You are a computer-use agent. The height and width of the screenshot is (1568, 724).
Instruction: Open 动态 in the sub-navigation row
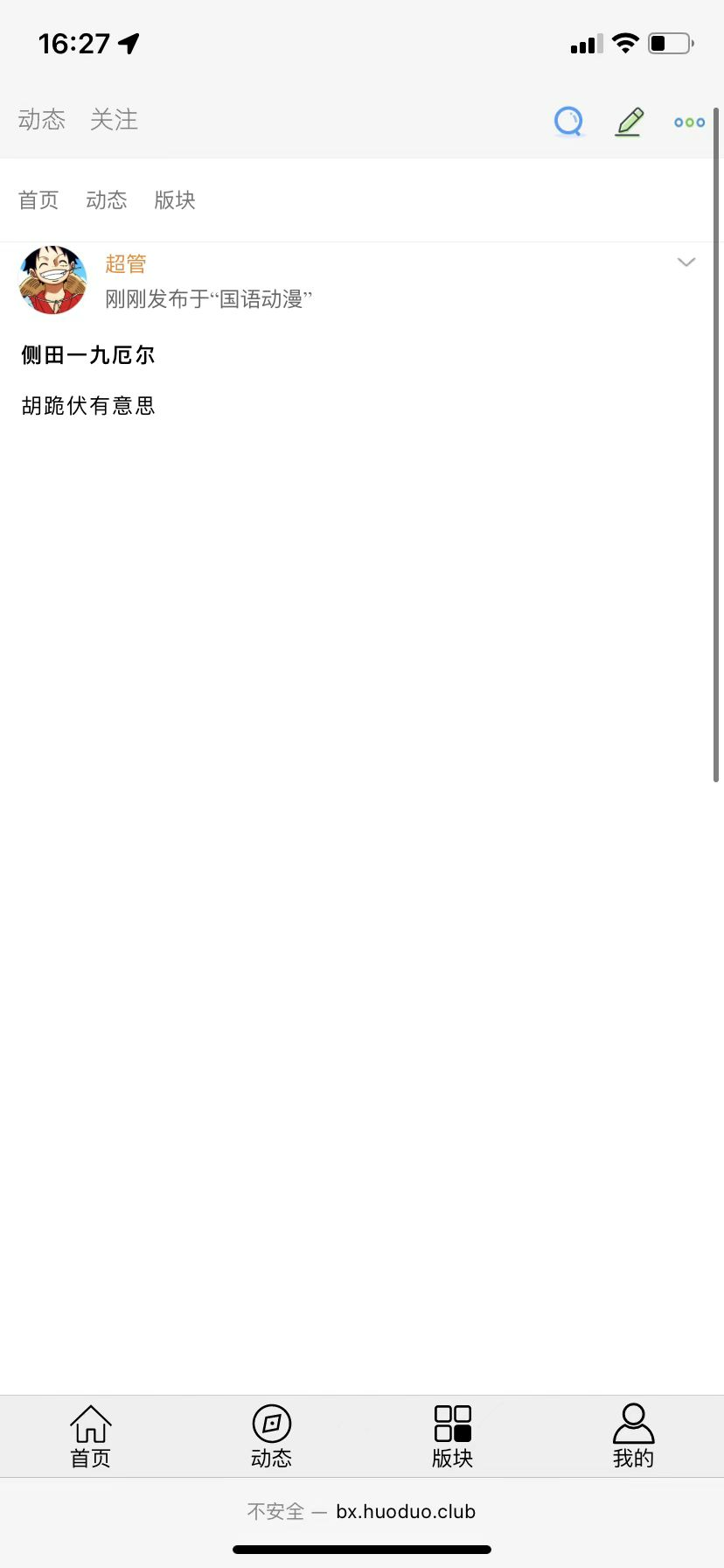tap(107, 200)
